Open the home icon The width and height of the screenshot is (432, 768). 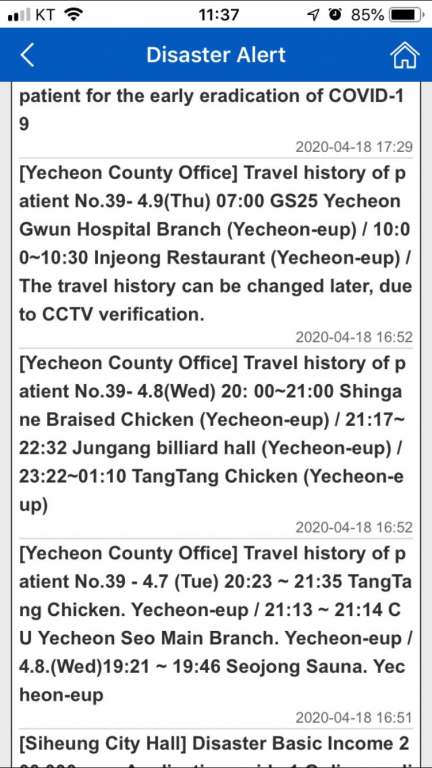pos(405,55)
